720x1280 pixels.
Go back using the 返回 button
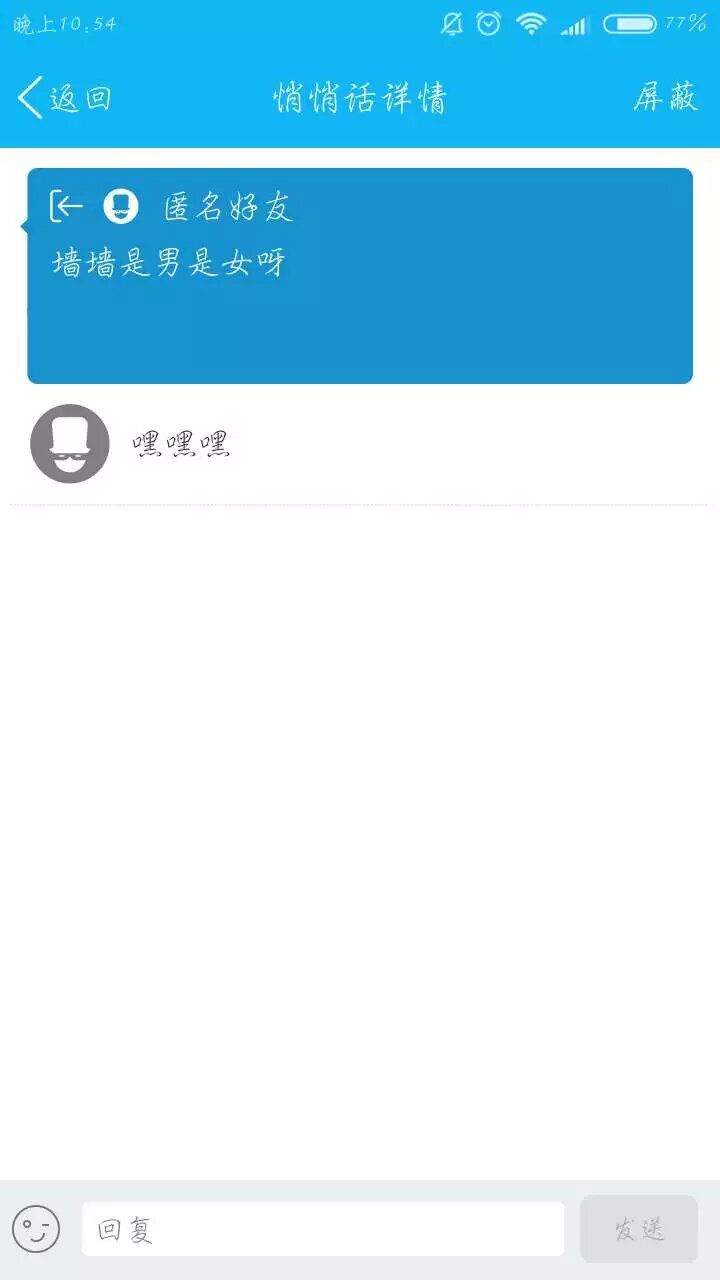tap(64, 98)
